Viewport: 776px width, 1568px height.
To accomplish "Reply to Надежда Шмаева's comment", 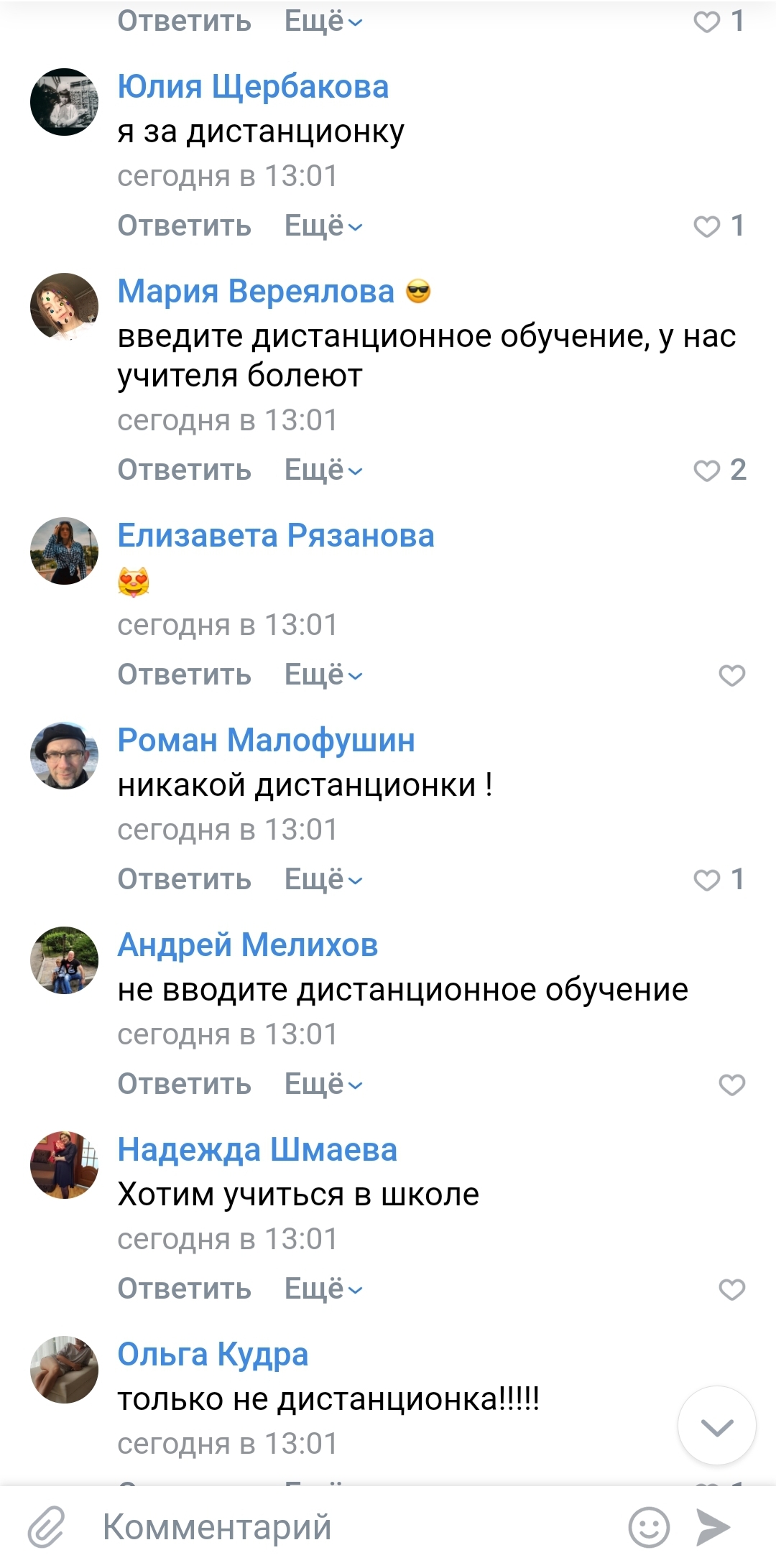I will click(184, 1289).
